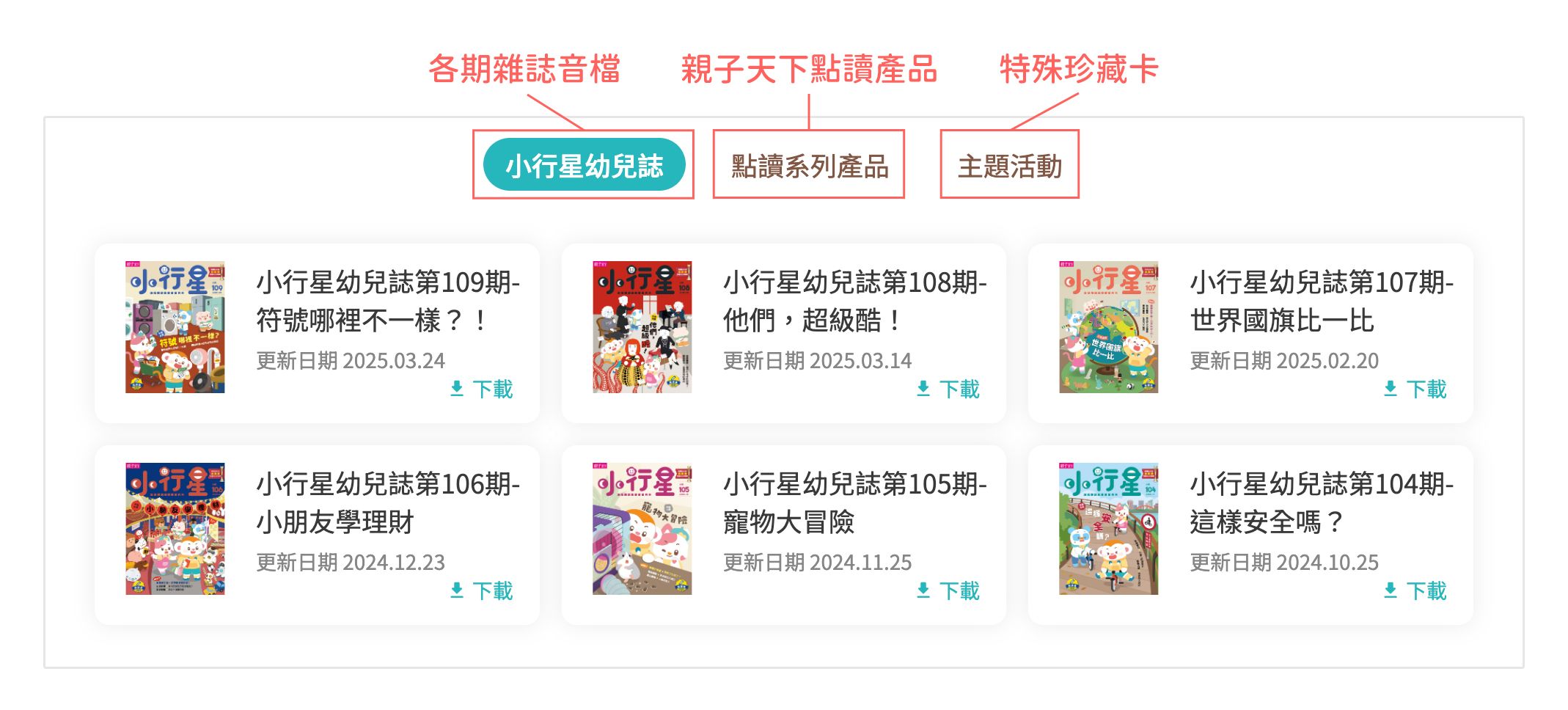
Task: Download 第106期 小朋友學理財
Action: 482,590
